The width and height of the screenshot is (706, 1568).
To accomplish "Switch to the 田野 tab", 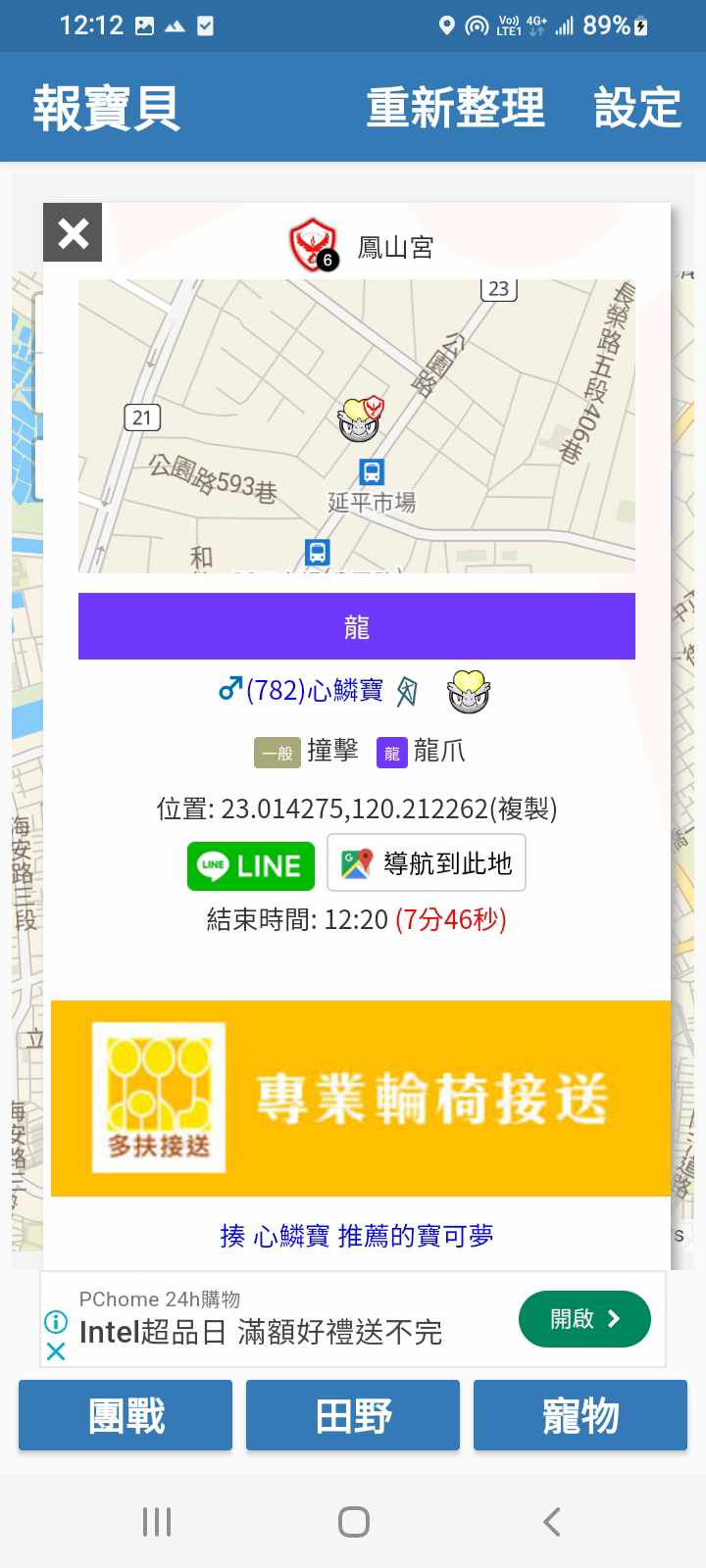I will [353, 1416].
